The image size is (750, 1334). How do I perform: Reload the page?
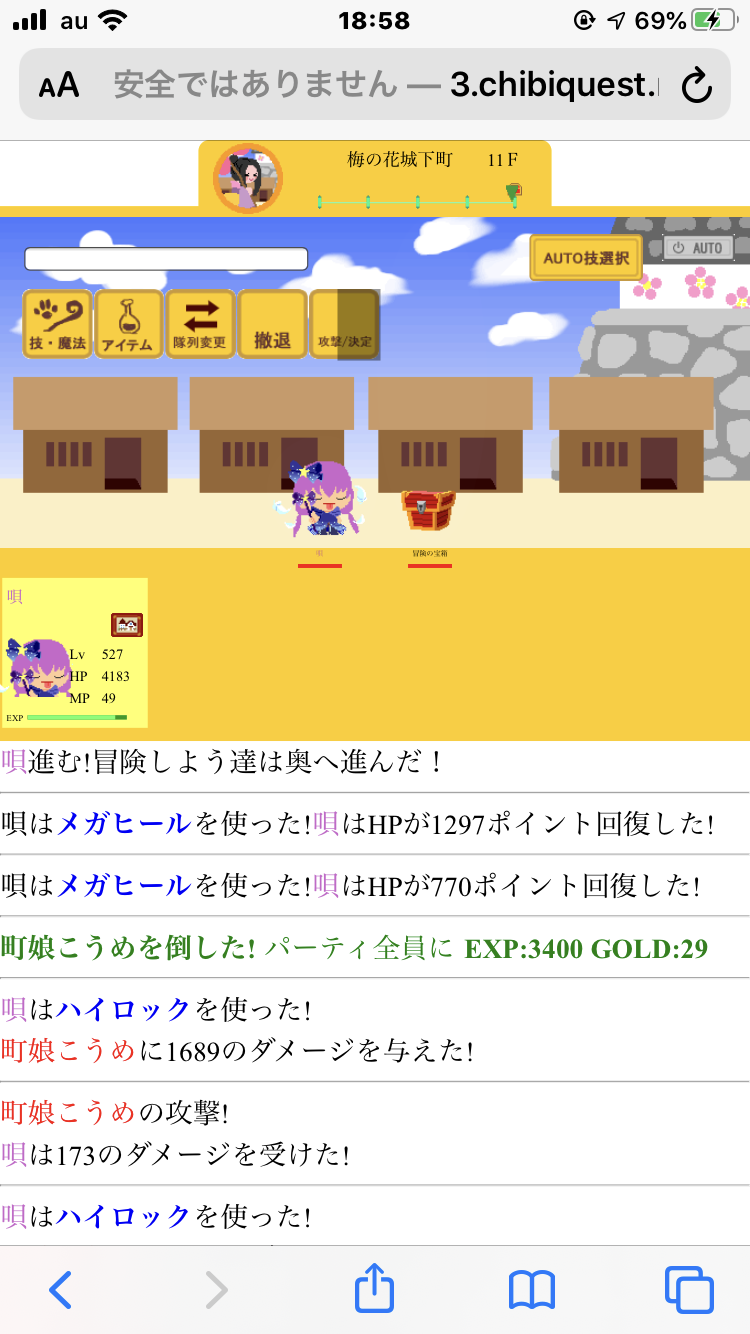pyautogui.click(x=696, y=86)
